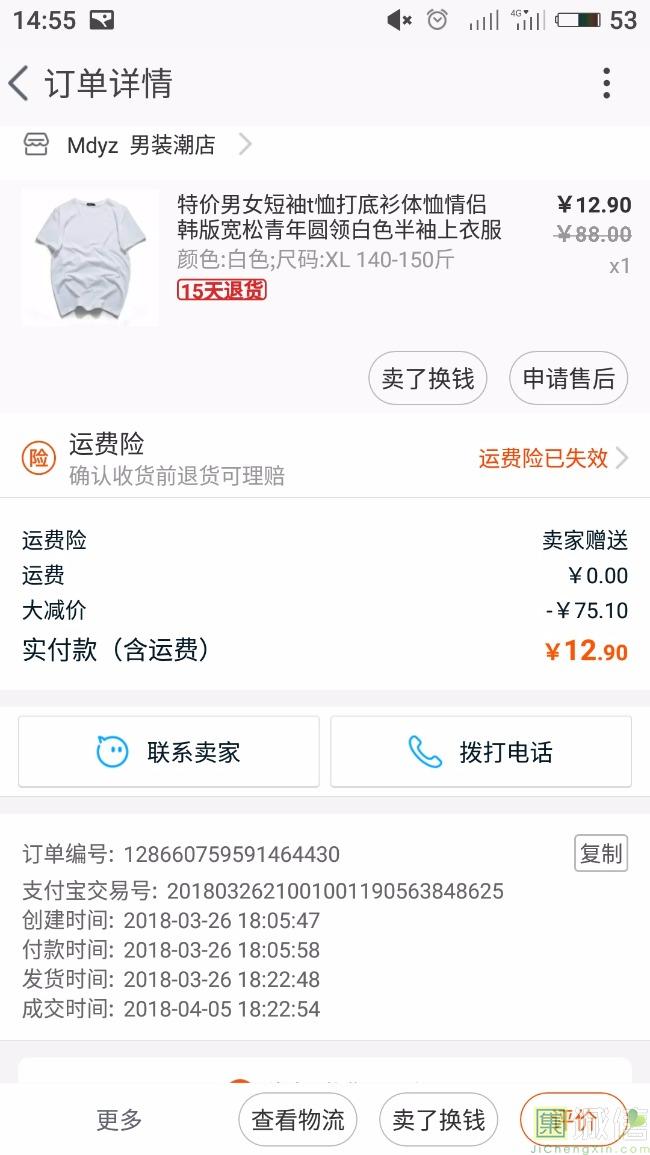Viewport: 650px width, 1155px height.
Task: Tap 卖了换钱 button under the product
Action: [428, 379]
